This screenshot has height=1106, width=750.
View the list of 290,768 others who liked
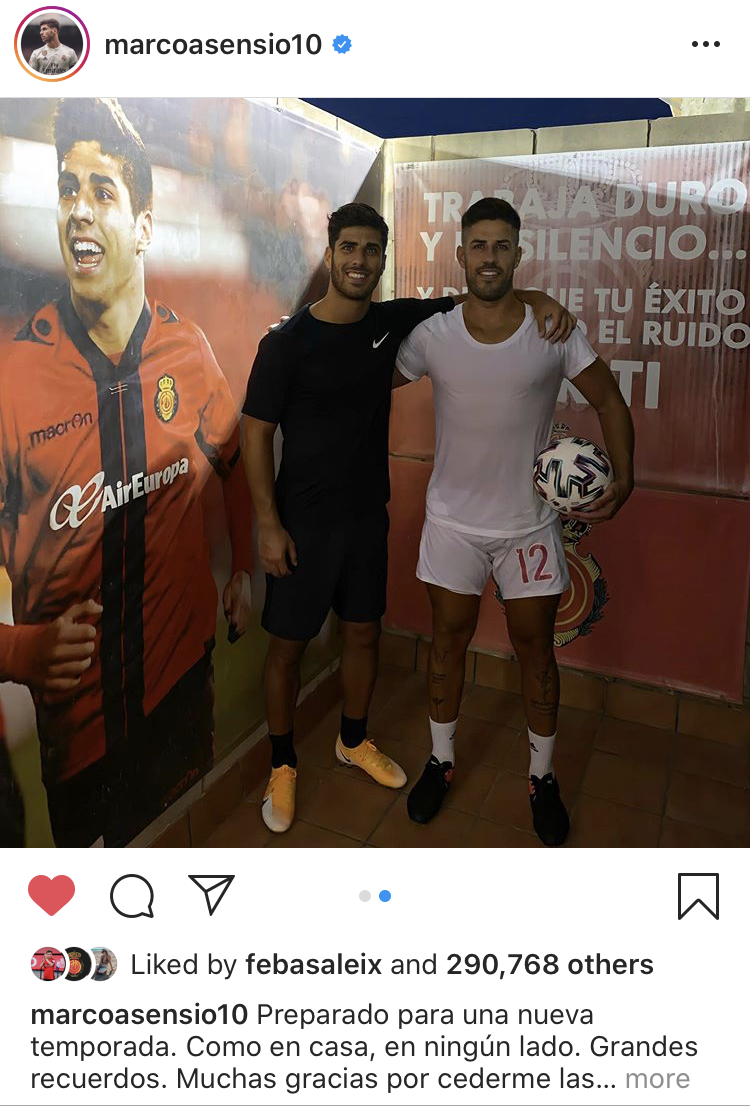549,964
